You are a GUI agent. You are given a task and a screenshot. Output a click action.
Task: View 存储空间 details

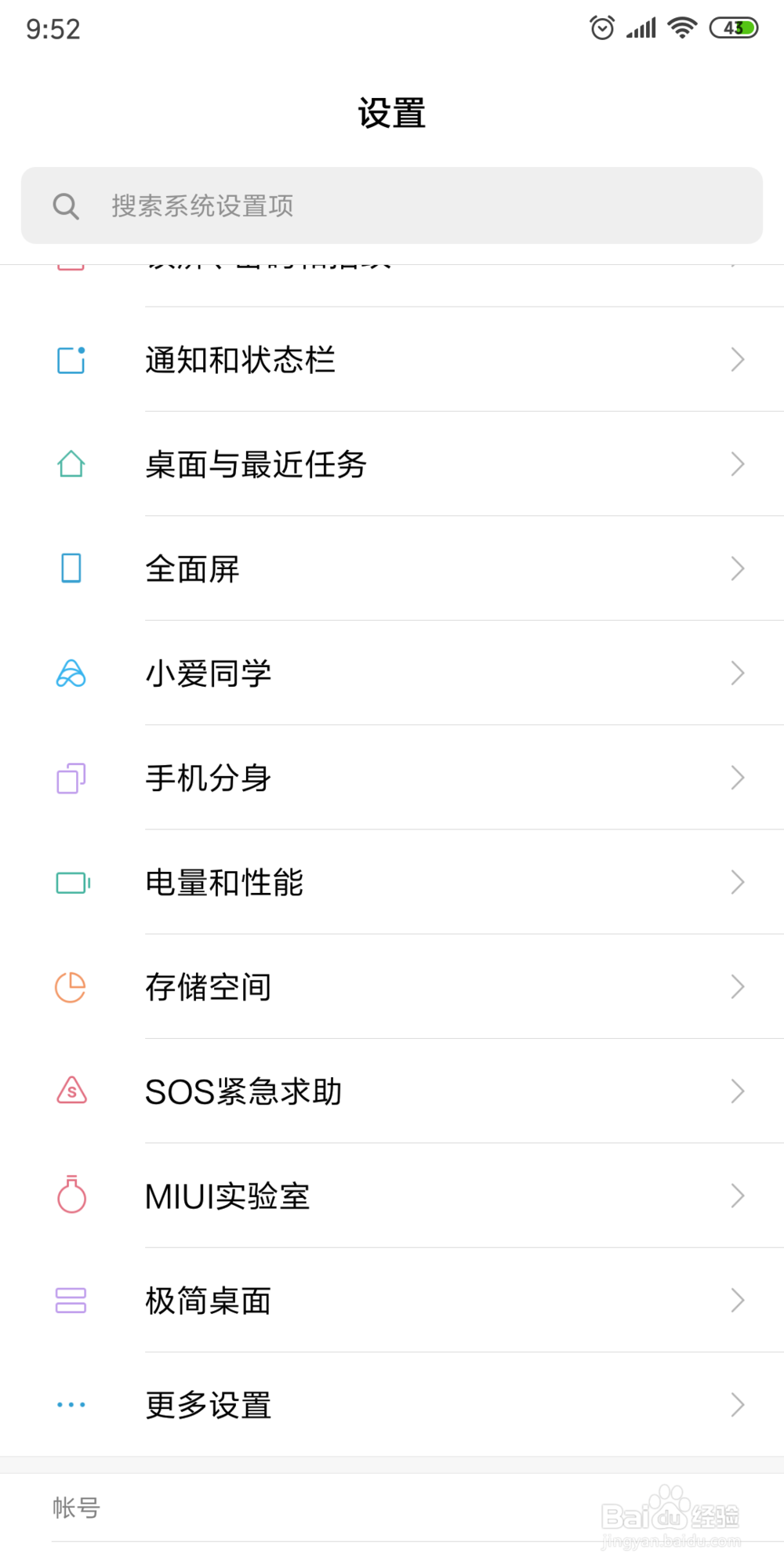point(392,987)
